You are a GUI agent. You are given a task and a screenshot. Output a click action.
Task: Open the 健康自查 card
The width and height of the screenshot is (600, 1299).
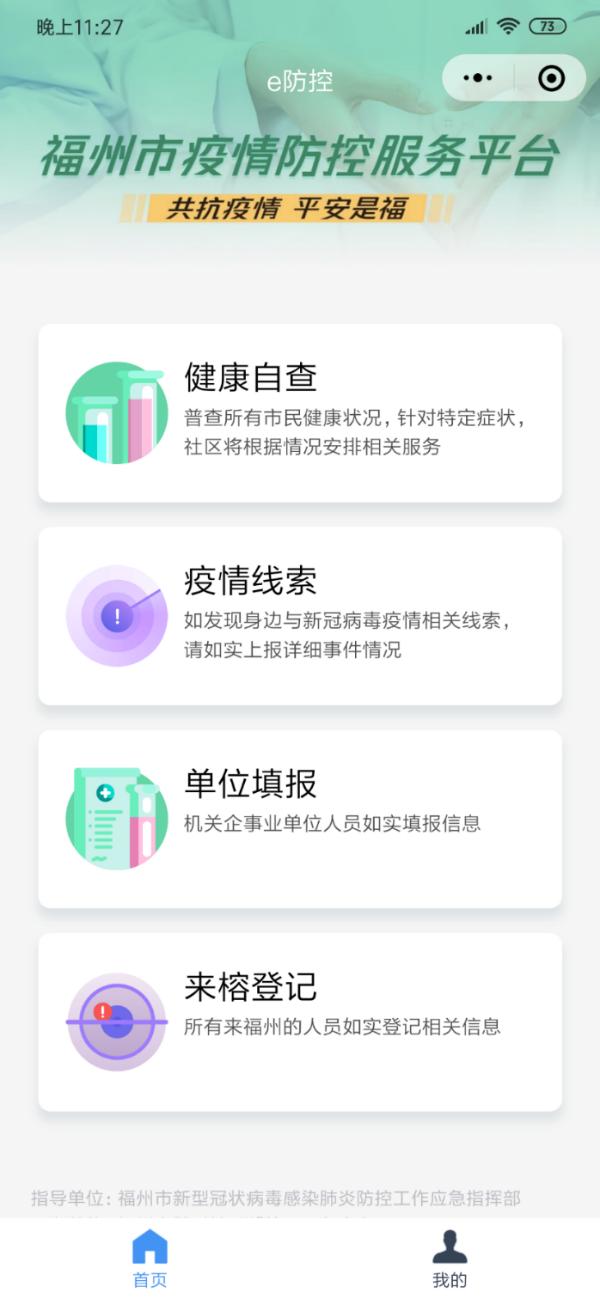click(300, 412)
